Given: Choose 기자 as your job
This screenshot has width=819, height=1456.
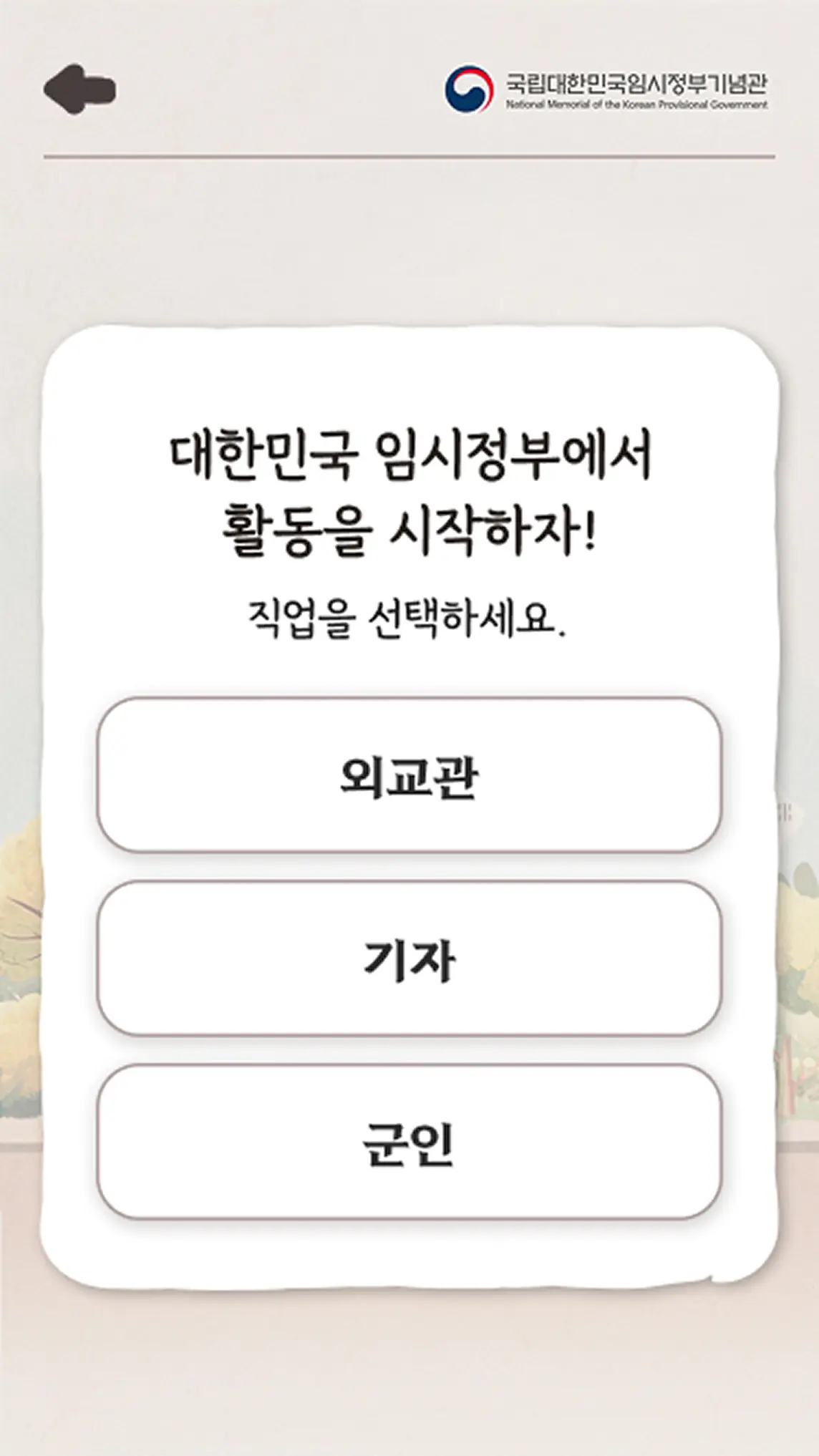Looking at the screenshot, I should 409,958.
